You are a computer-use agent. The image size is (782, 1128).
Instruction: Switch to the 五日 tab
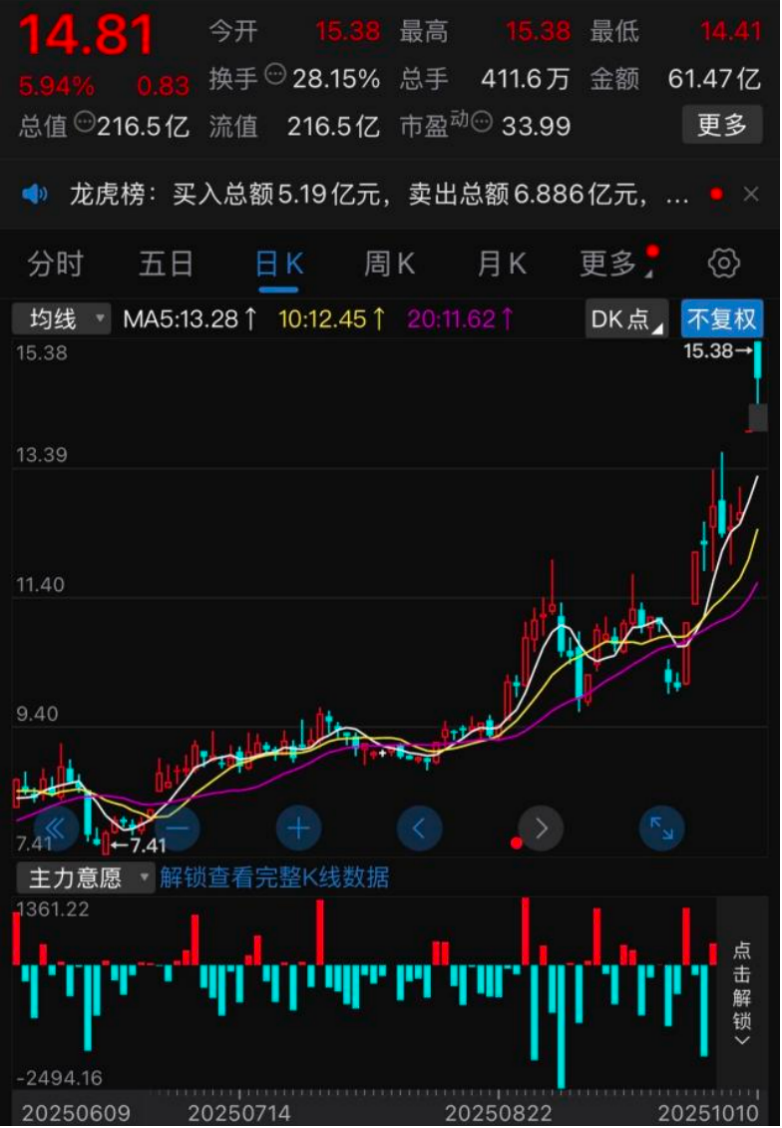point(166,264)
